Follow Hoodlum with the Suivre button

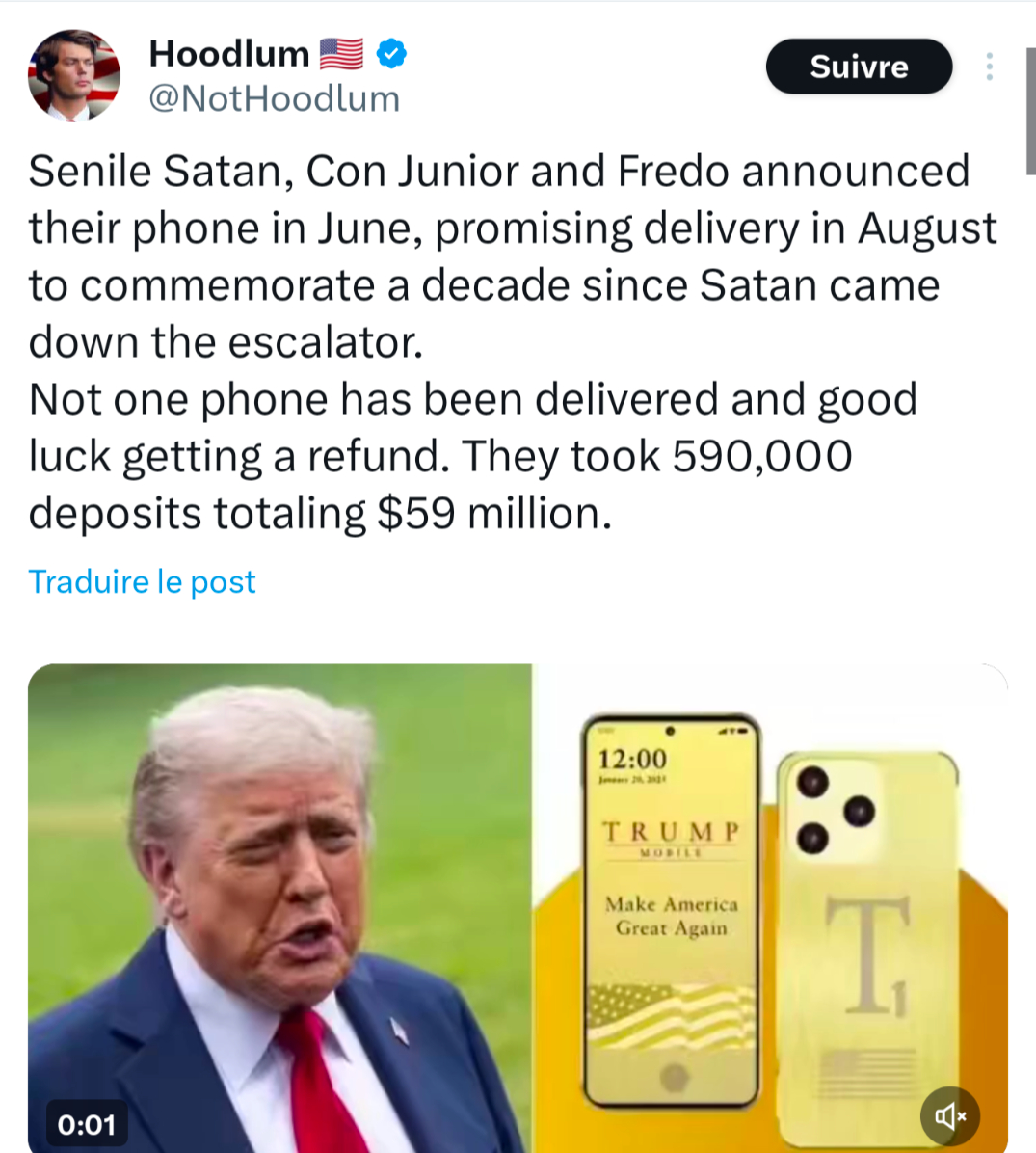point(859,67)
